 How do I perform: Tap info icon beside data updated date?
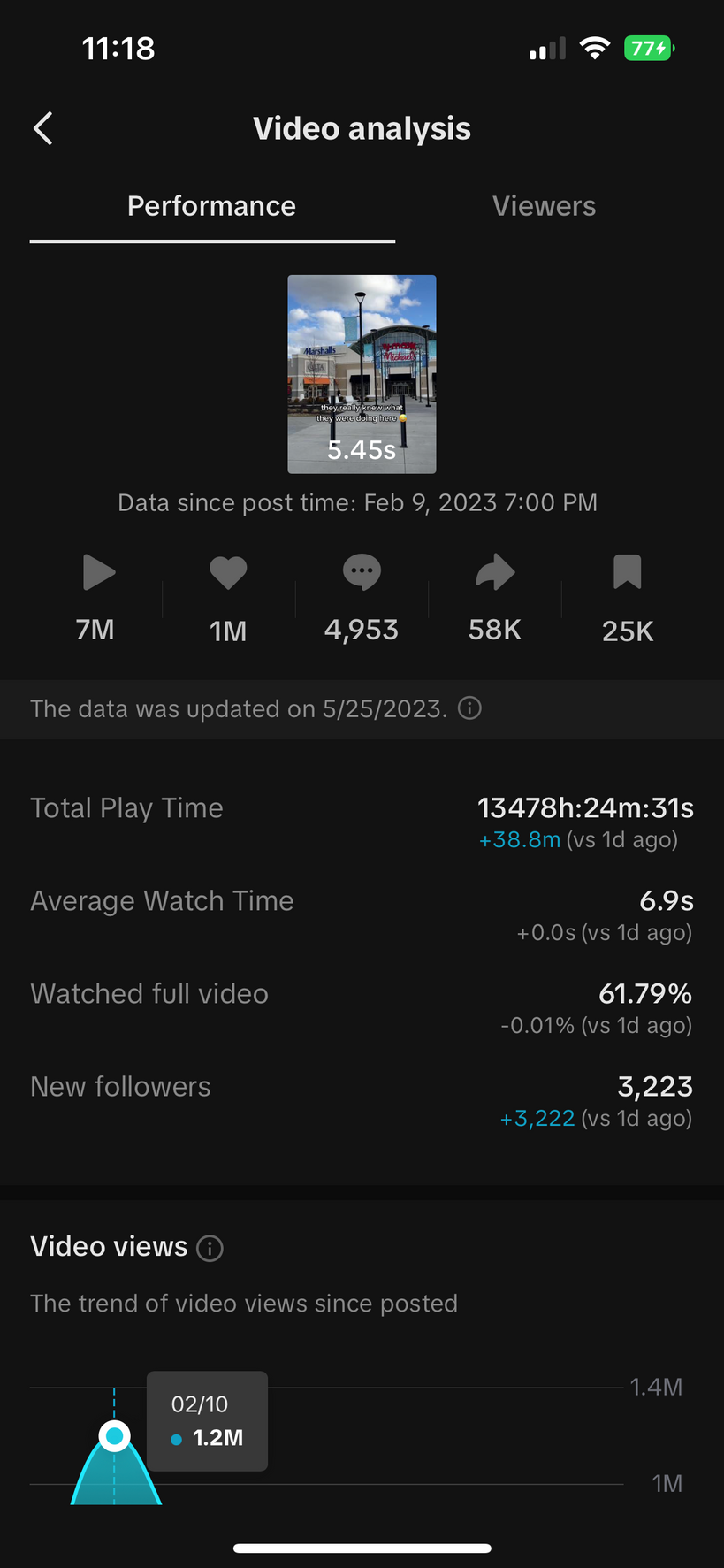pyautogui.click(x=470, y=708)
